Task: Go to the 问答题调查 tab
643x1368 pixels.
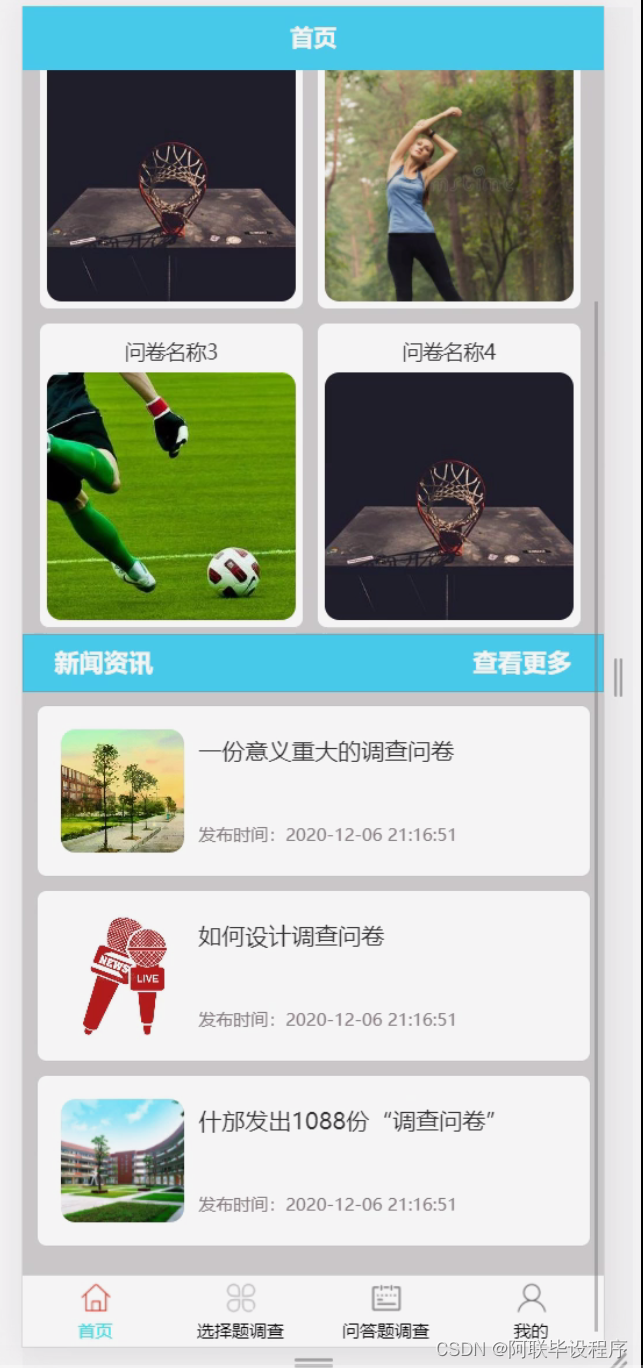Action: click(x=386, y=1310)
